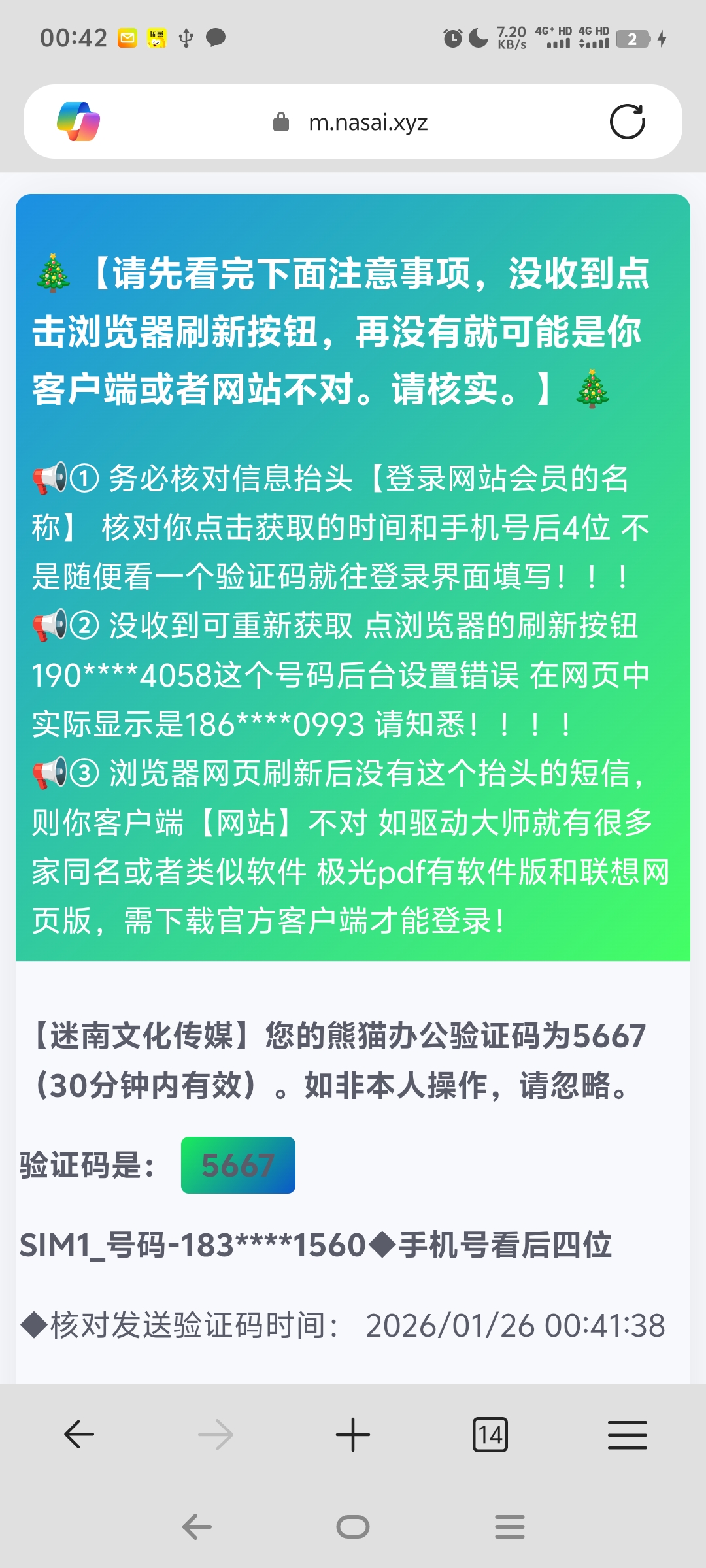Open the tab switcher showing 14 tabs
This screenshot has width=706, height=1568.
(490, 1435)
